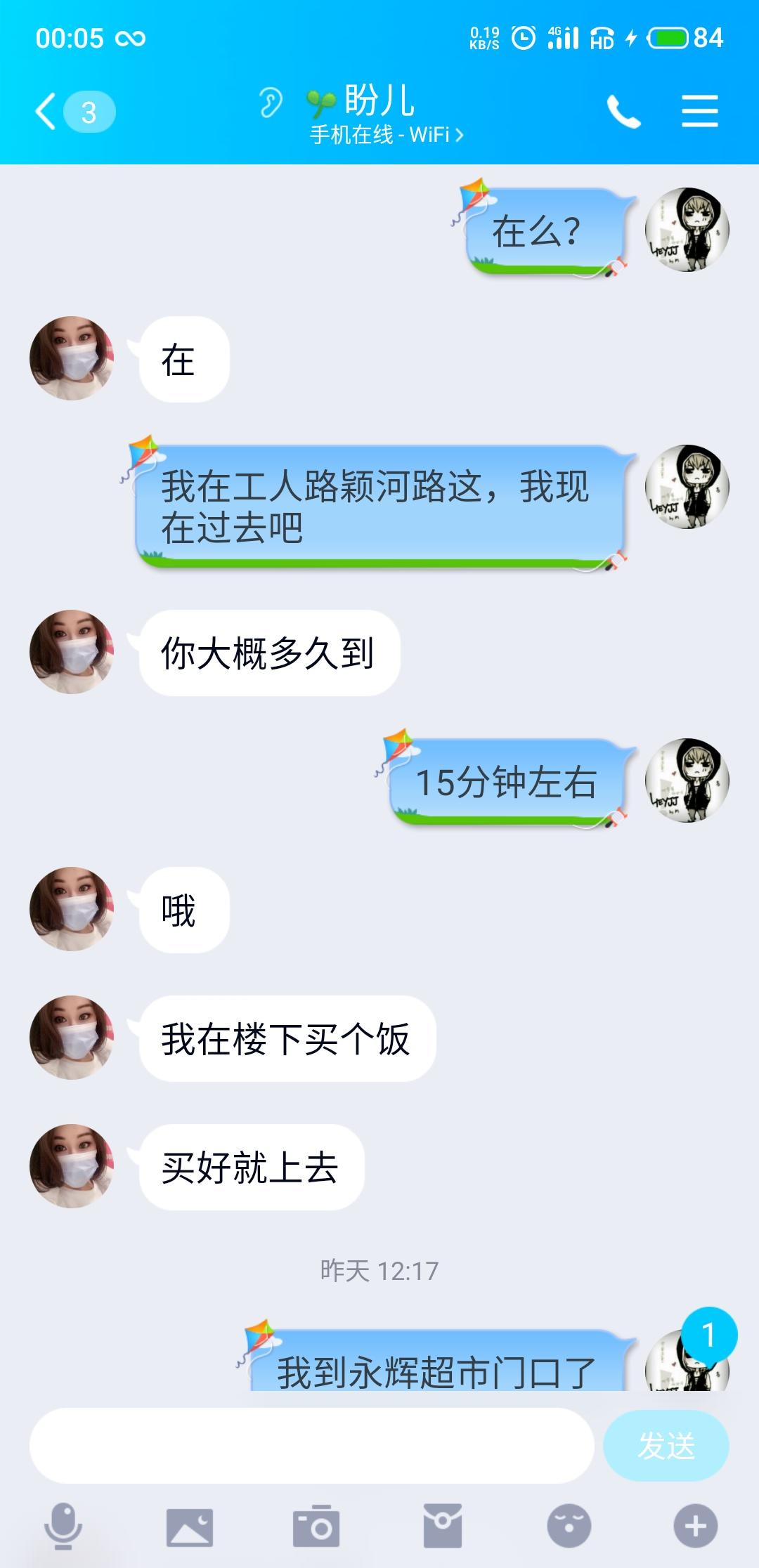This screenshot has height=1568, width=759.
Task: Open the camera to take a photo
Action: coord(316,1527)
